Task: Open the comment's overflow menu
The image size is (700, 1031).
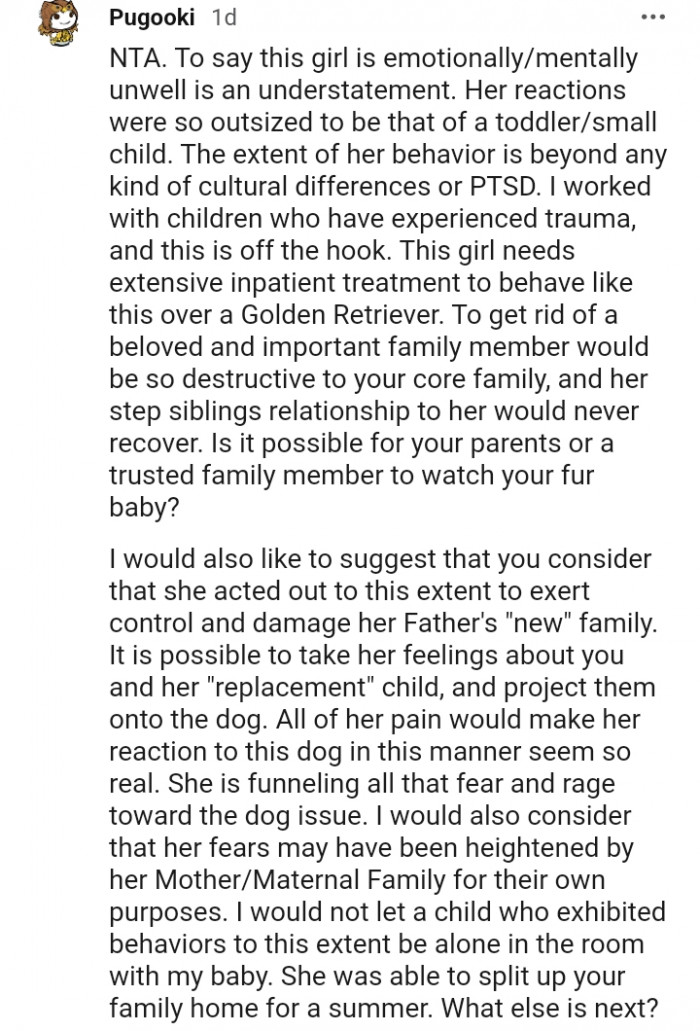Action: click(651, 18)
